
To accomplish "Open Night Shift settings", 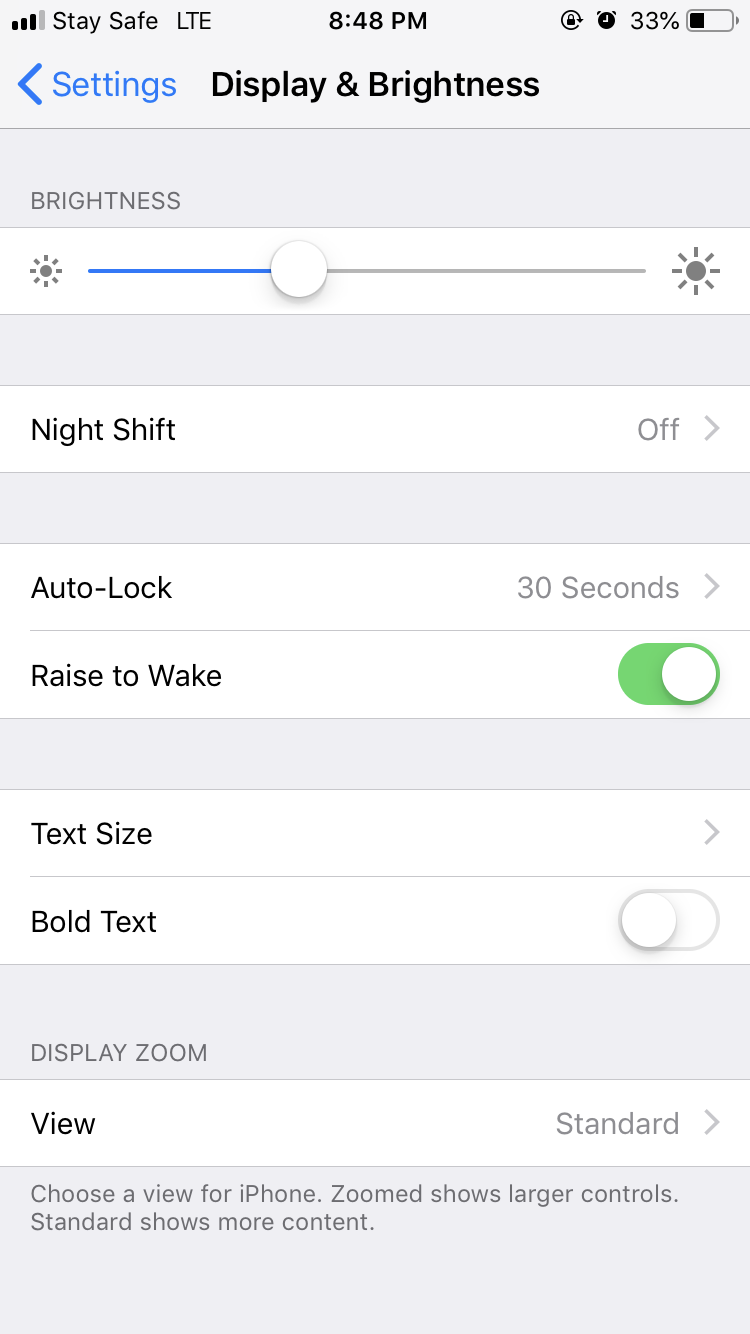I will [x=375, y=429].
